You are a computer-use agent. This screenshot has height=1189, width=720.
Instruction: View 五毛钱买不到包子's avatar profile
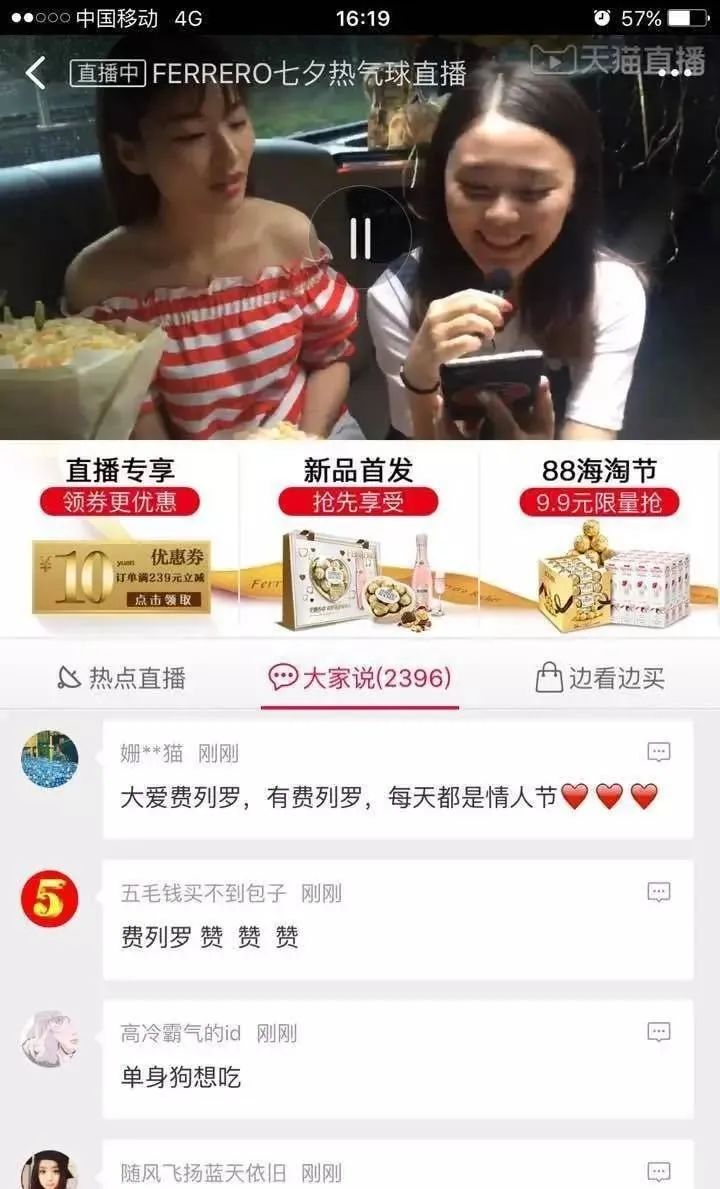pos(50,899)
